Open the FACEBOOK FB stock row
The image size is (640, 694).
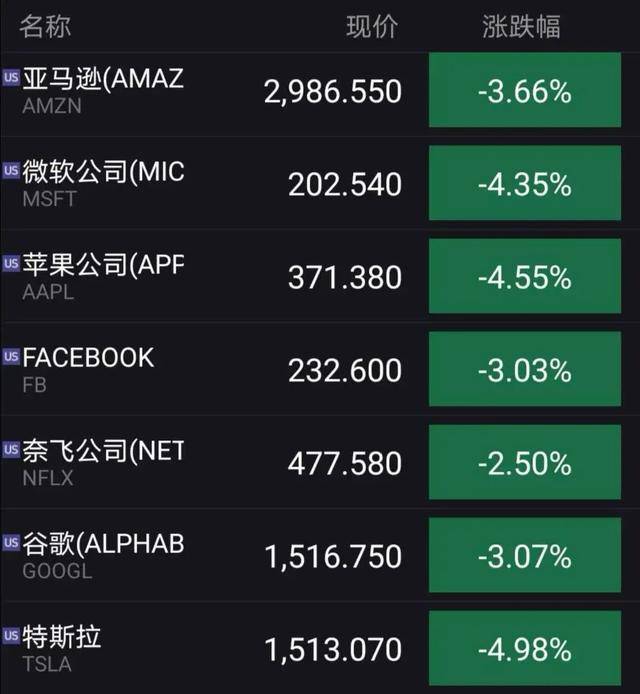[x=200, y=370]
